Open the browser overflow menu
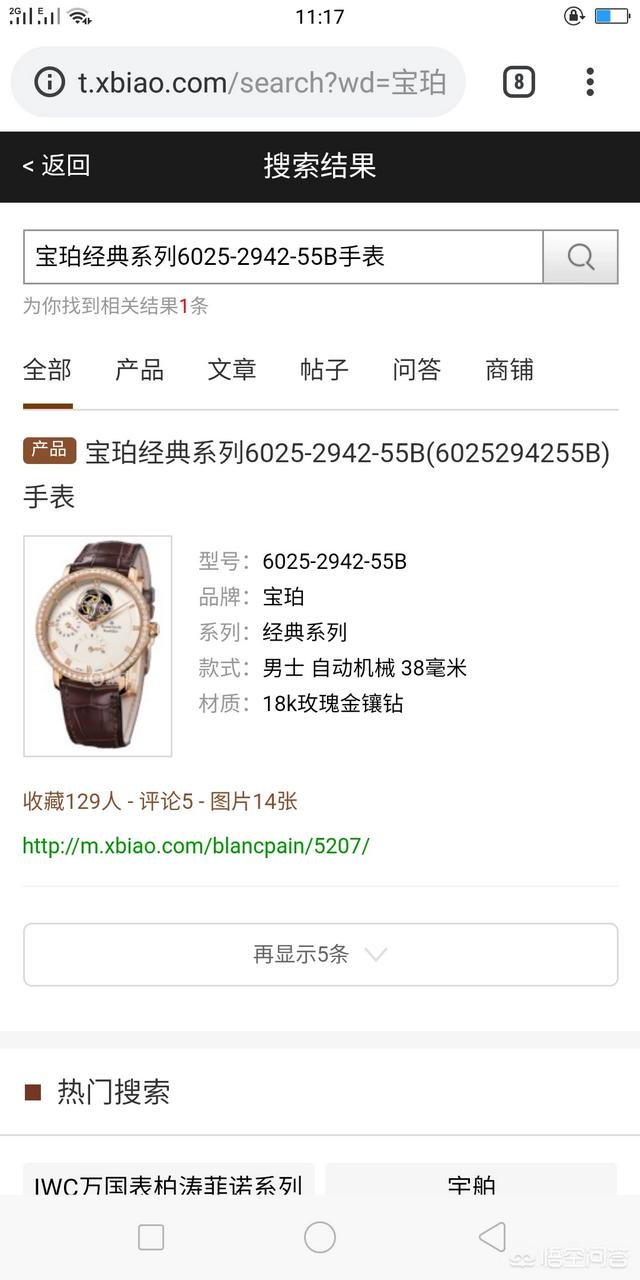The height and width of the screenshot is (1280, 640). (x=590, y=82)
